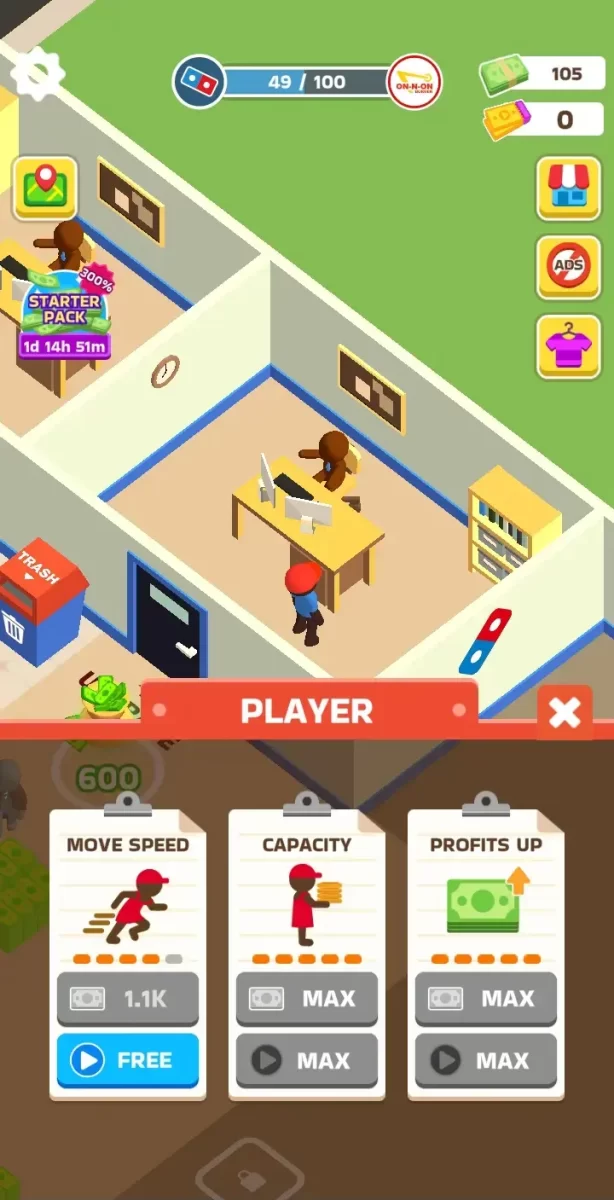Tap the no ADS button

click(x=568, y=267)
